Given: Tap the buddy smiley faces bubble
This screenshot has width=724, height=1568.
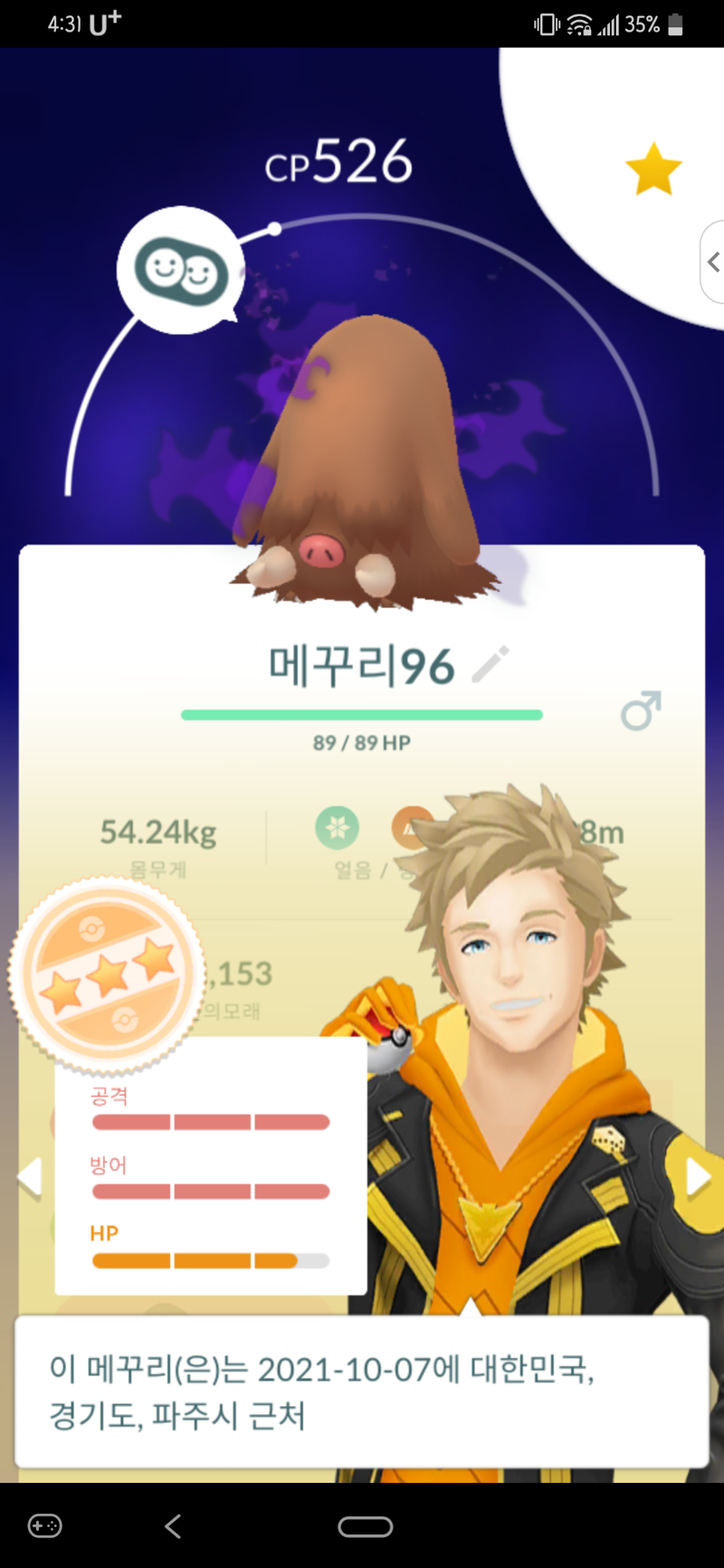Looking at the screenshot, I should [x=181, y=270].
